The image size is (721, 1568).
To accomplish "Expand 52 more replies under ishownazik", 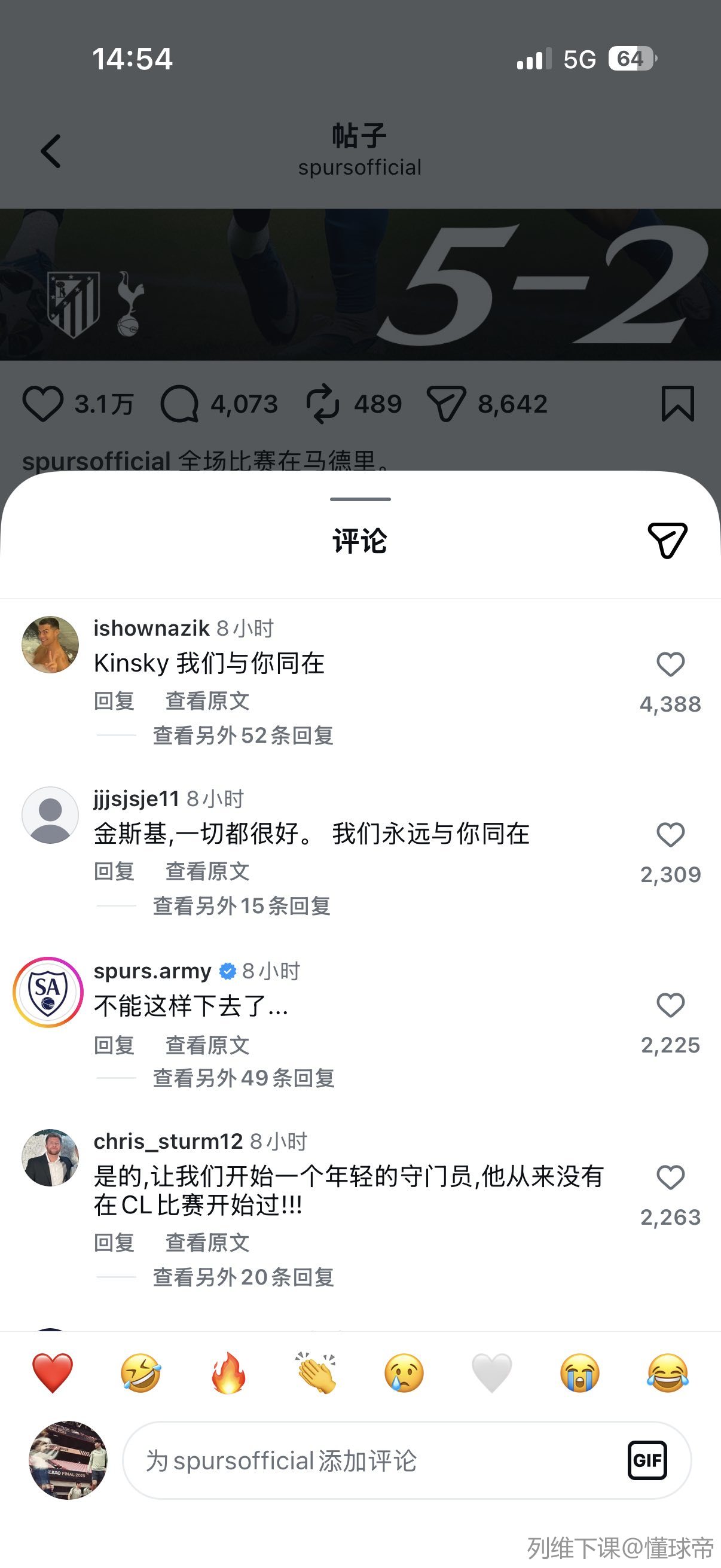I will tap(243, 736).
